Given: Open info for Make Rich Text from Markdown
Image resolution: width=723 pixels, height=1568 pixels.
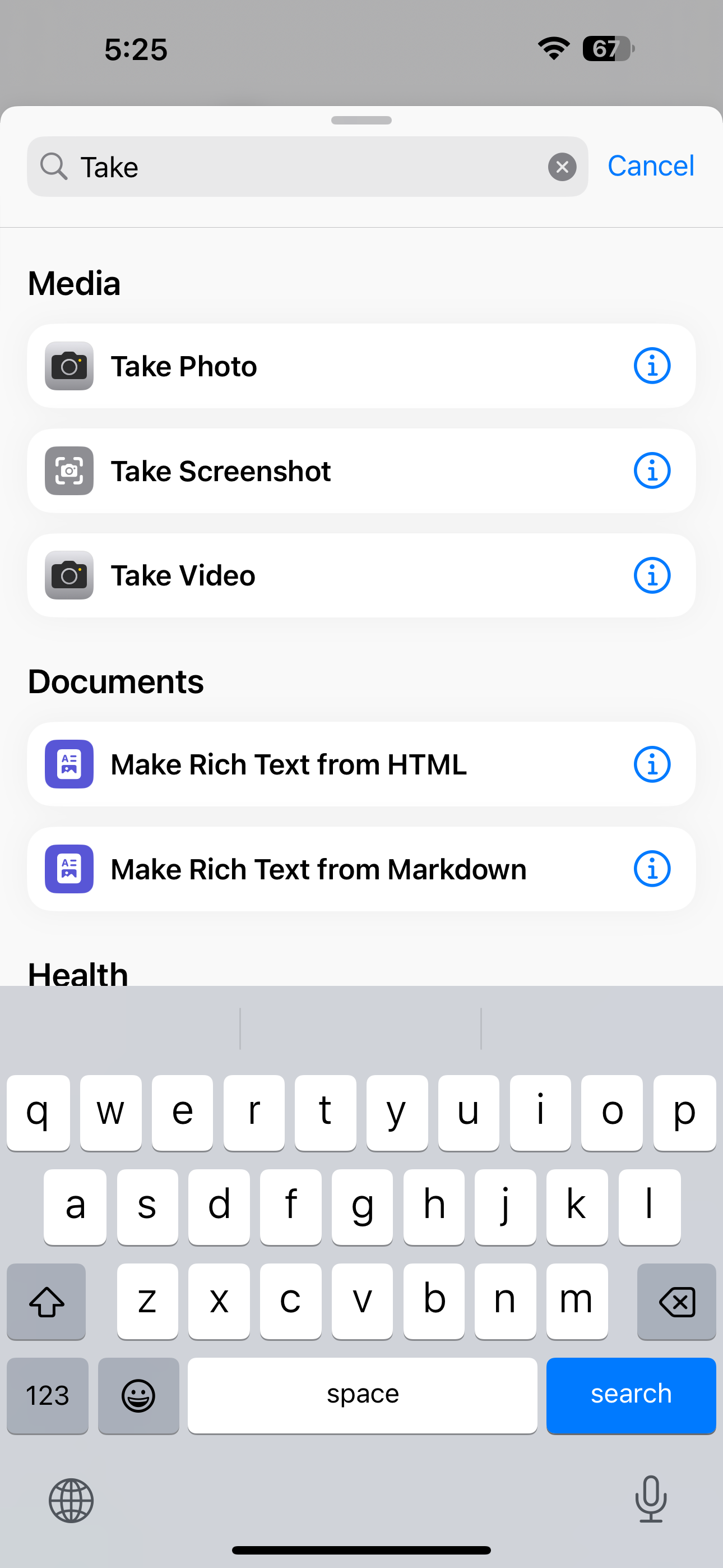Looking at the screenshot, I should click(652, 869).
